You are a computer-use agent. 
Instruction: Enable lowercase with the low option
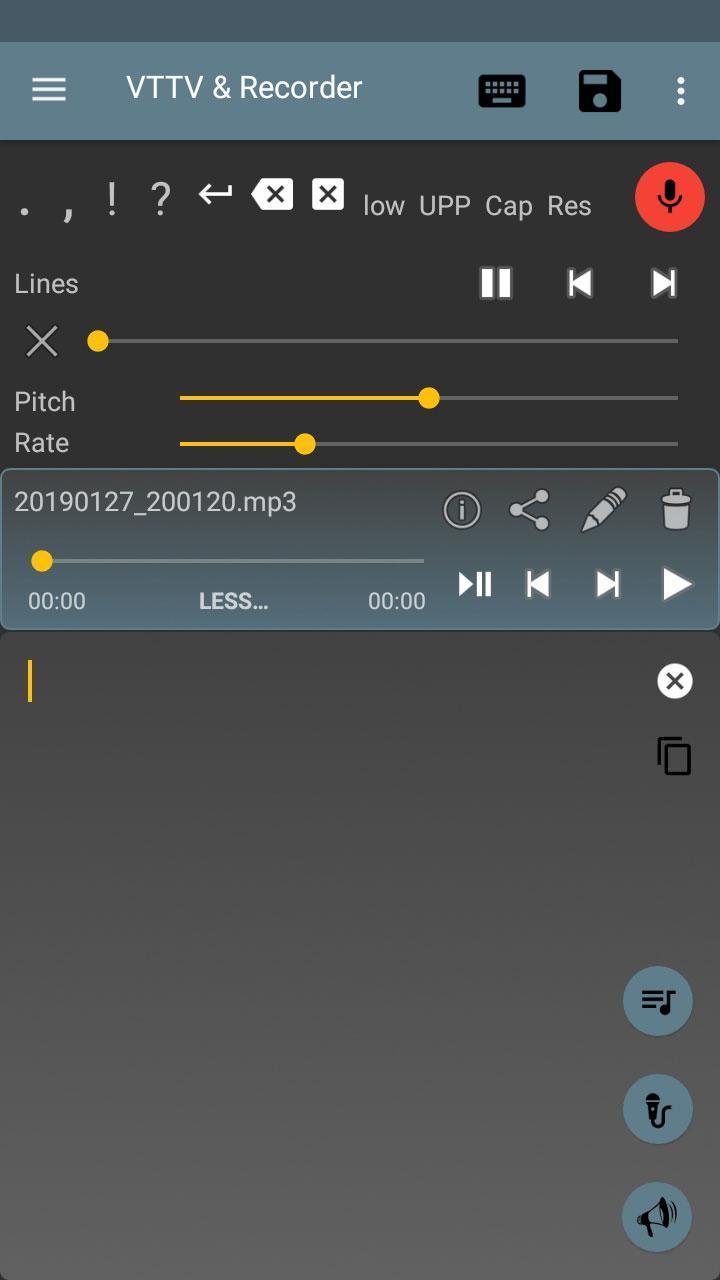[384, 205]
